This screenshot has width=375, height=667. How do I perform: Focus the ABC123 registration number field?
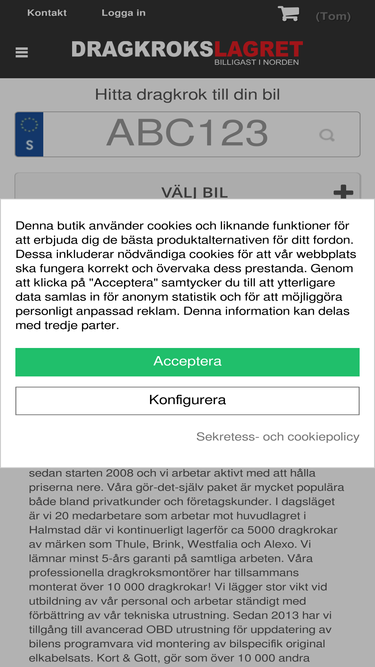188,134
